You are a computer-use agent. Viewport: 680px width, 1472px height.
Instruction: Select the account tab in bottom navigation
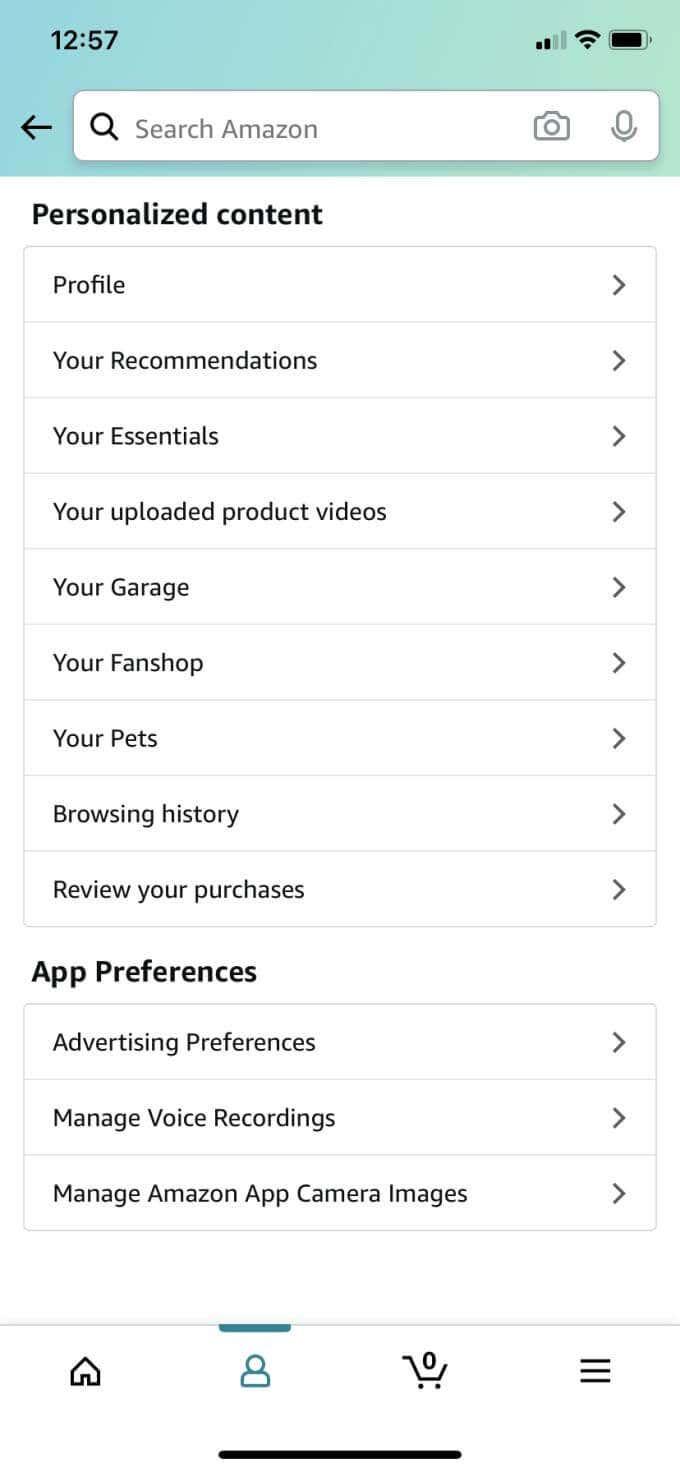(255, 1371)
